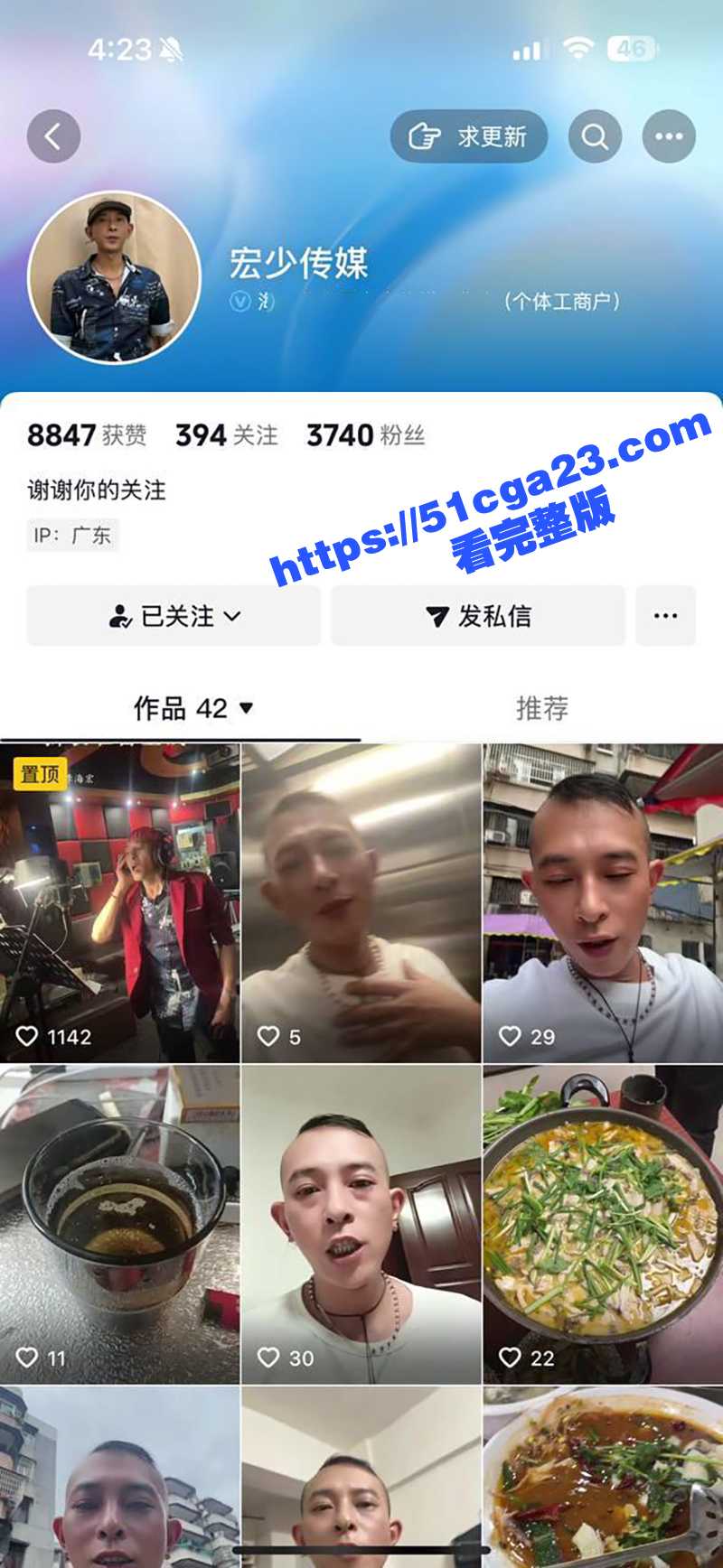Open the drink glass video with 11 likes
This screenshot has width=723, height=1568.
(x=119, y=1225)
